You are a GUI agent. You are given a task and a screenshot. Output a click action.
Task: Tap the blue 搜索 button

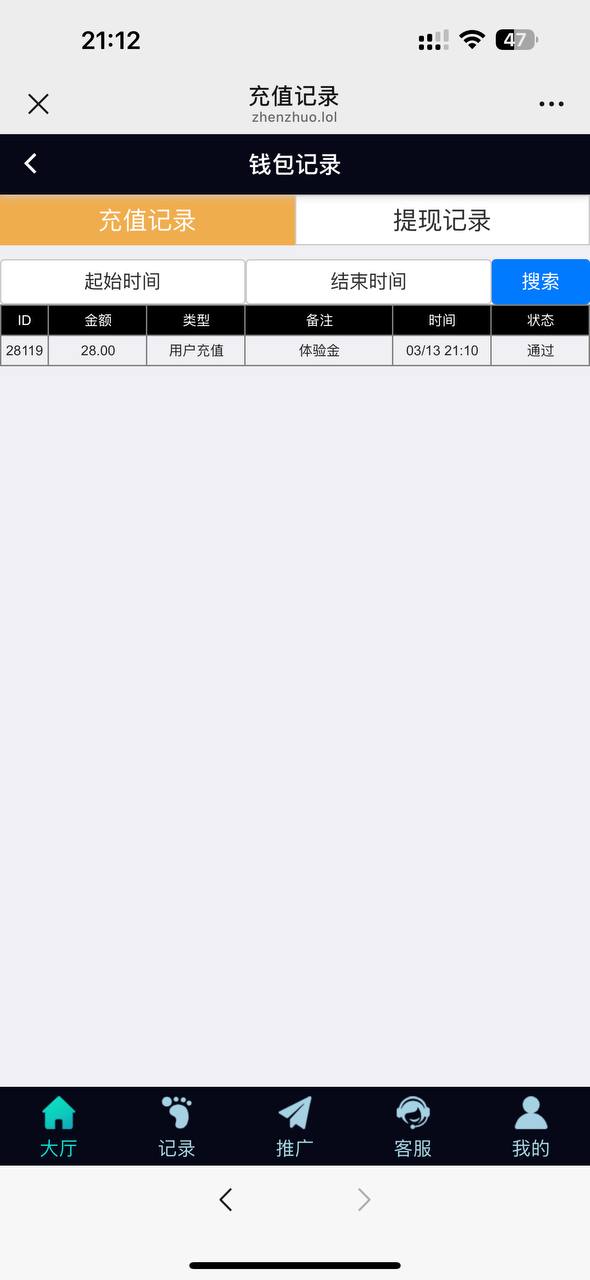coord(540,281)
